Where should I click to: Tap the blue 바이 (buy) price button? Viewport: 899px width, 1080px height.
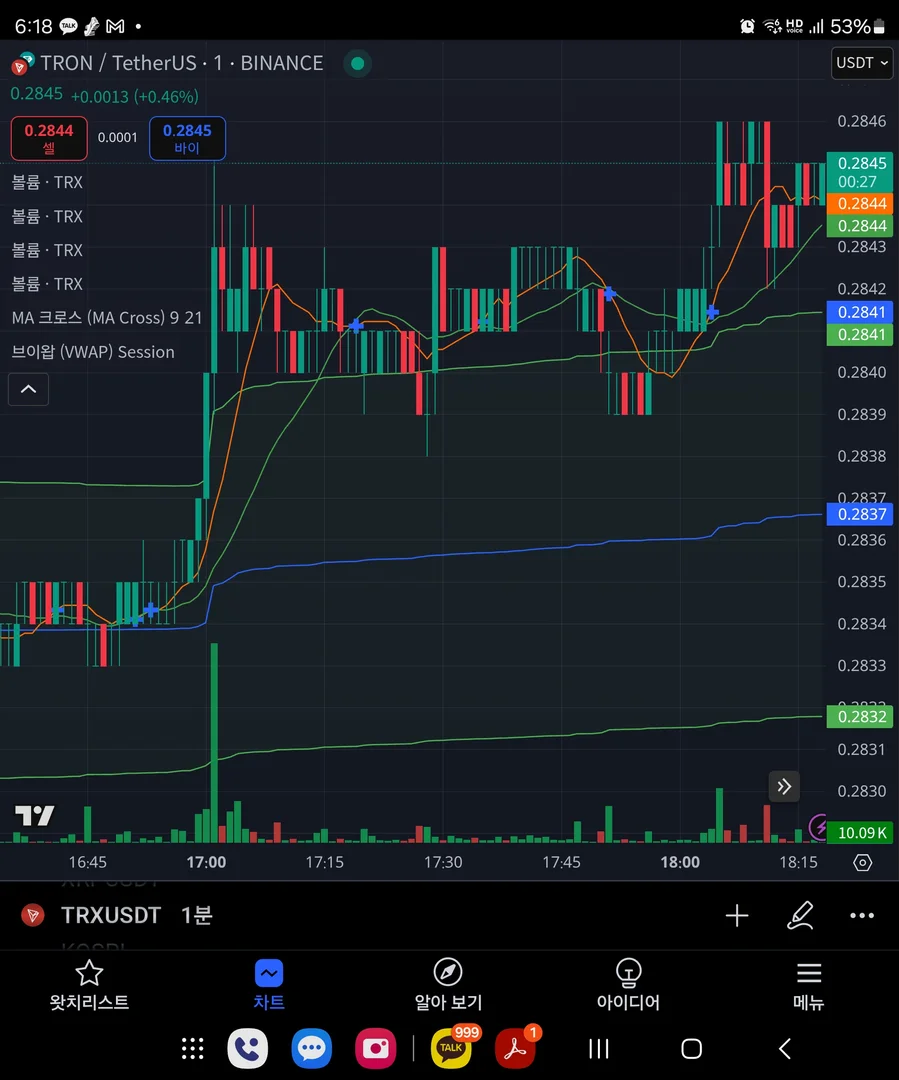point(187,138)
